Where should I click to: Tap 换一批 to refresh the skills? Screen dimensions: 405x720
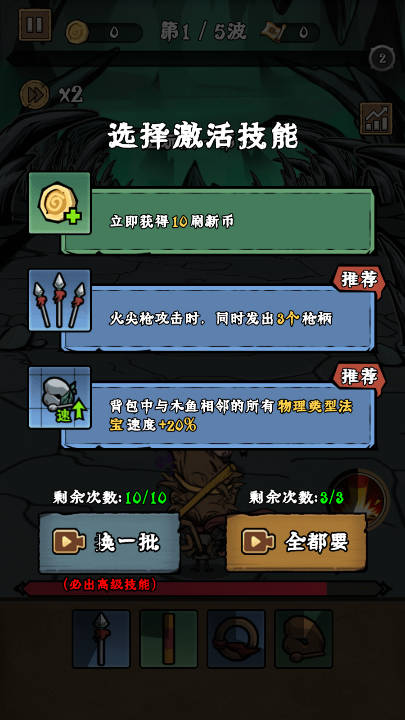pyautogui.click(x=109, y=543)
